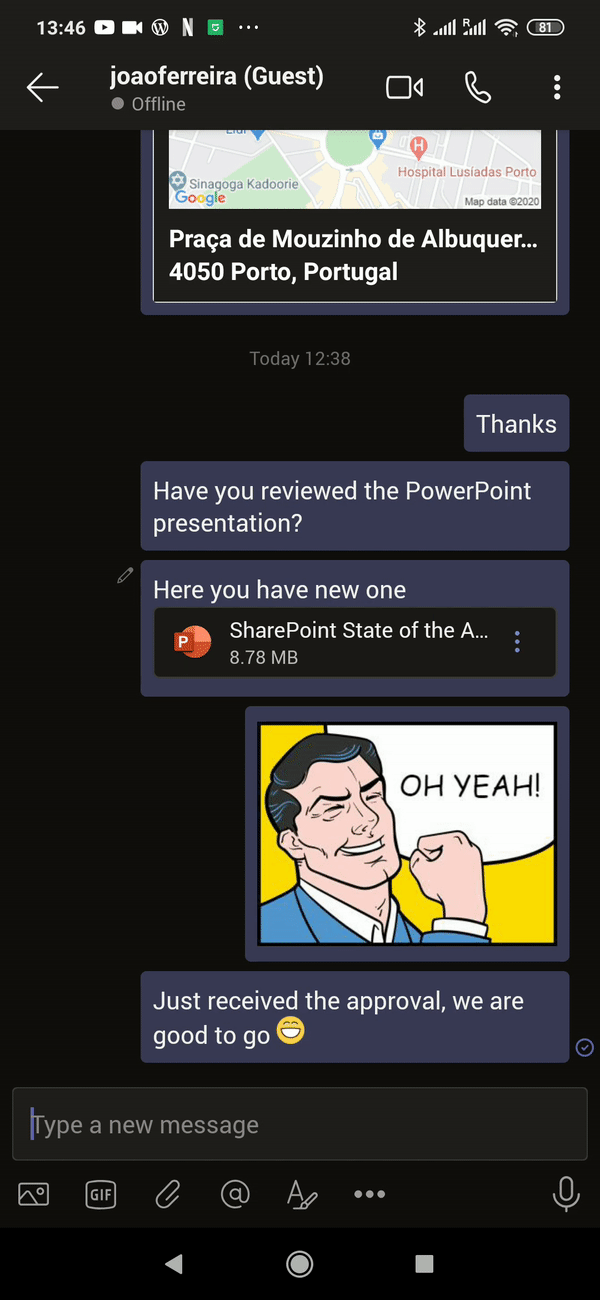Tap the system home button
The width and height of the screenshot is (600, 1300).
pos(299,1264)
